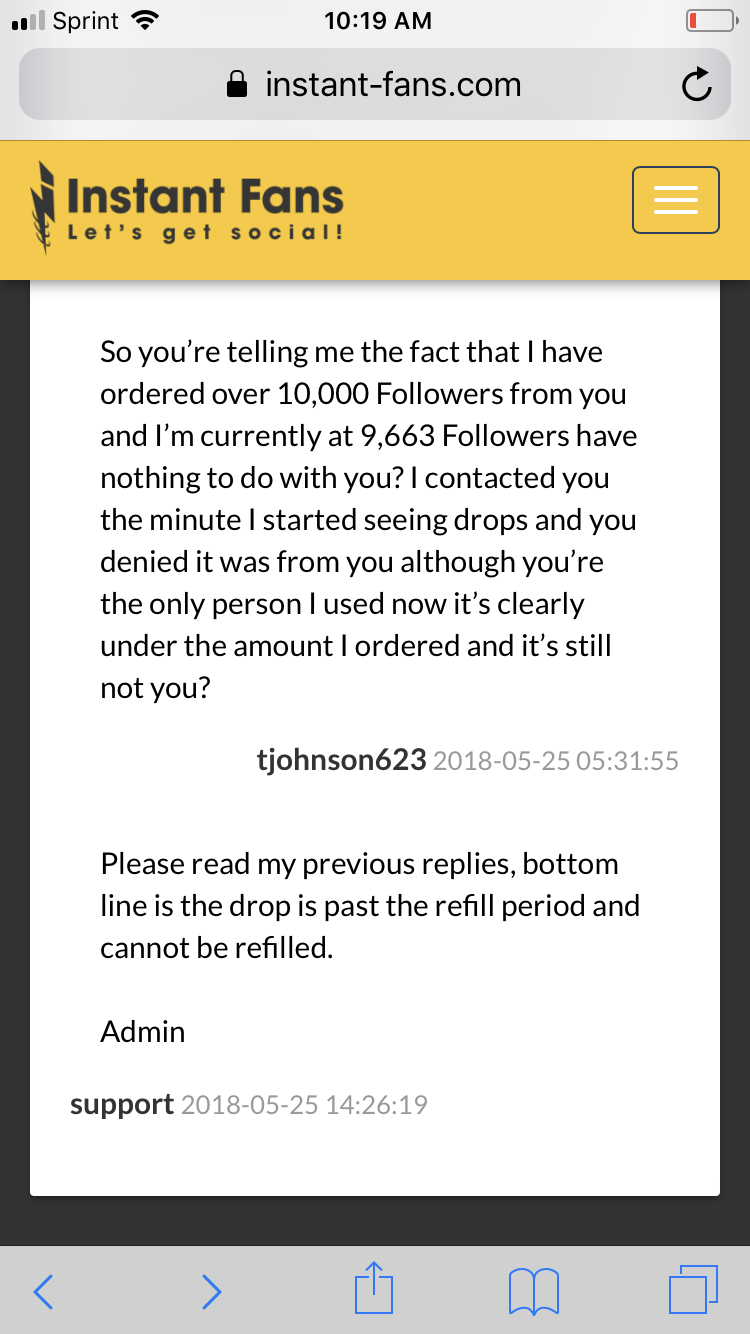The width and height of the screenshot is (750, 1334).
Task: Go back to the previous page
Action: [43, 1291]
